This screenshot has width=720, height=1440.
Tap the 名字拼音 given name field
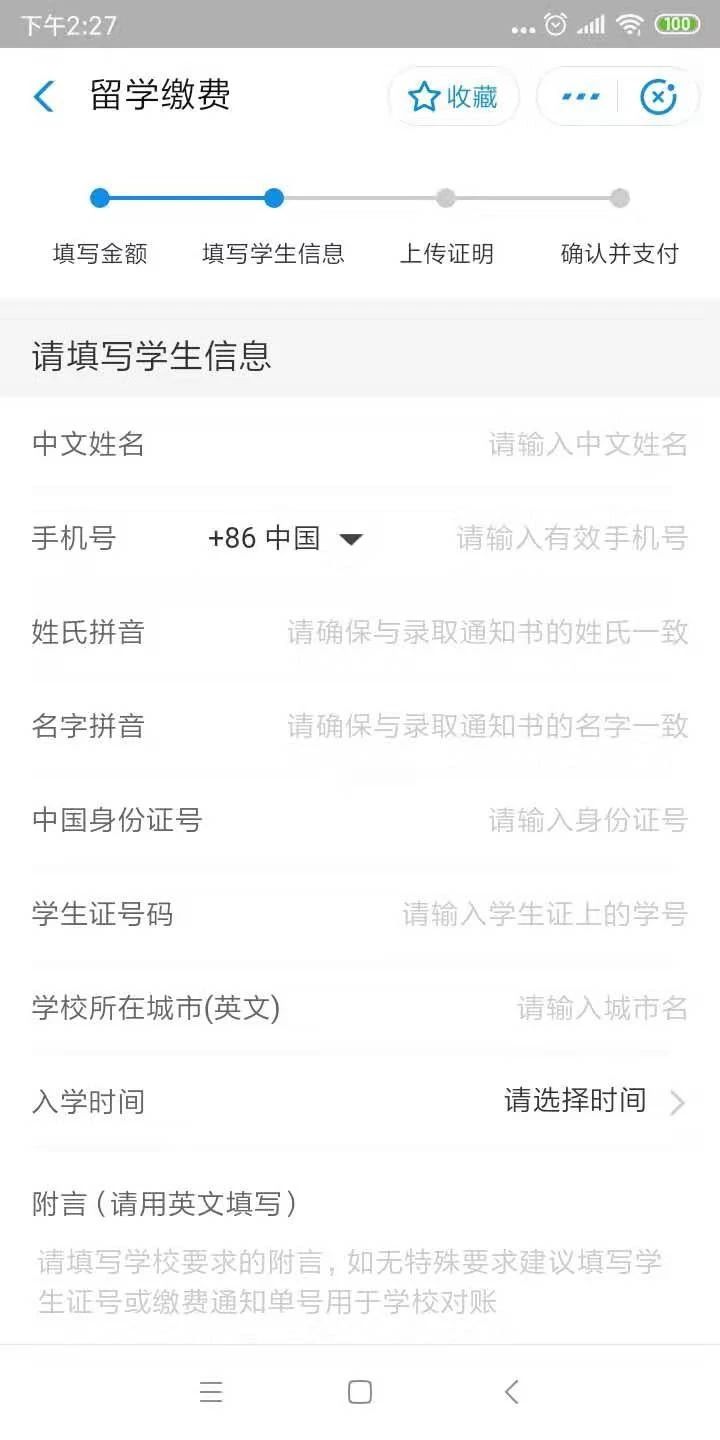[x=488, y=726]
